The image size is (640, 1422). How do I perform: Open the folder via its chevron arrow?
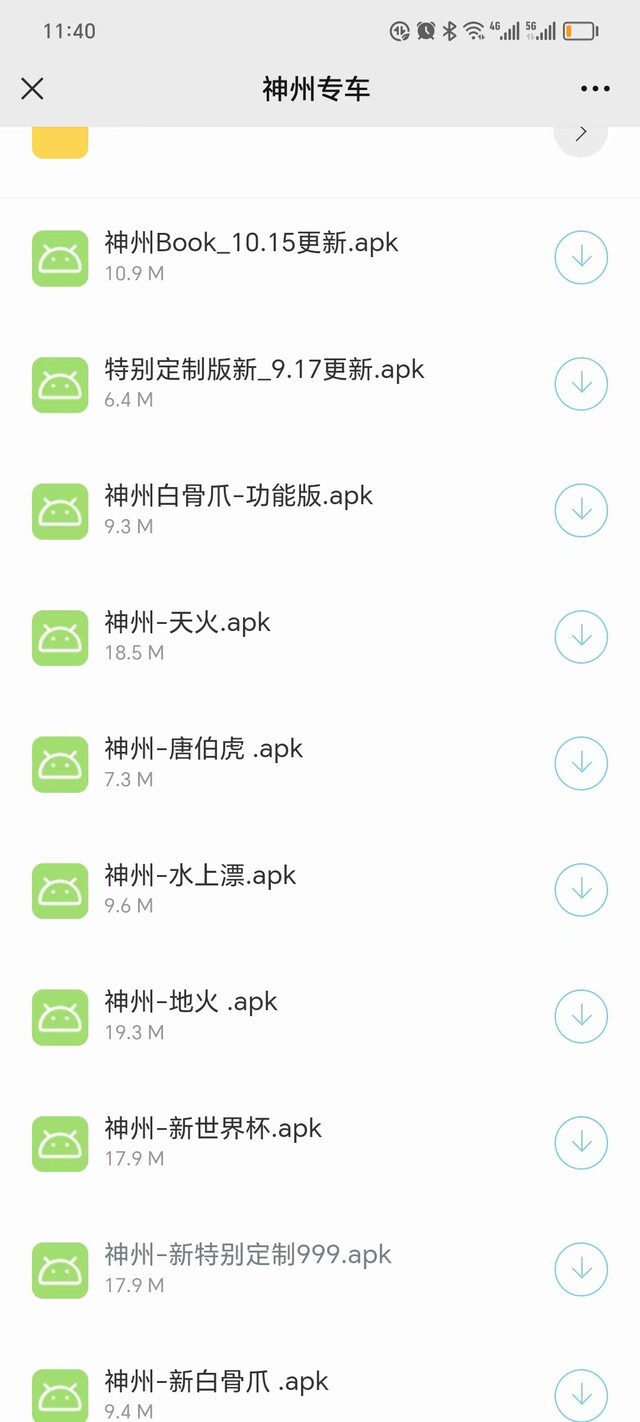point(581,133)
